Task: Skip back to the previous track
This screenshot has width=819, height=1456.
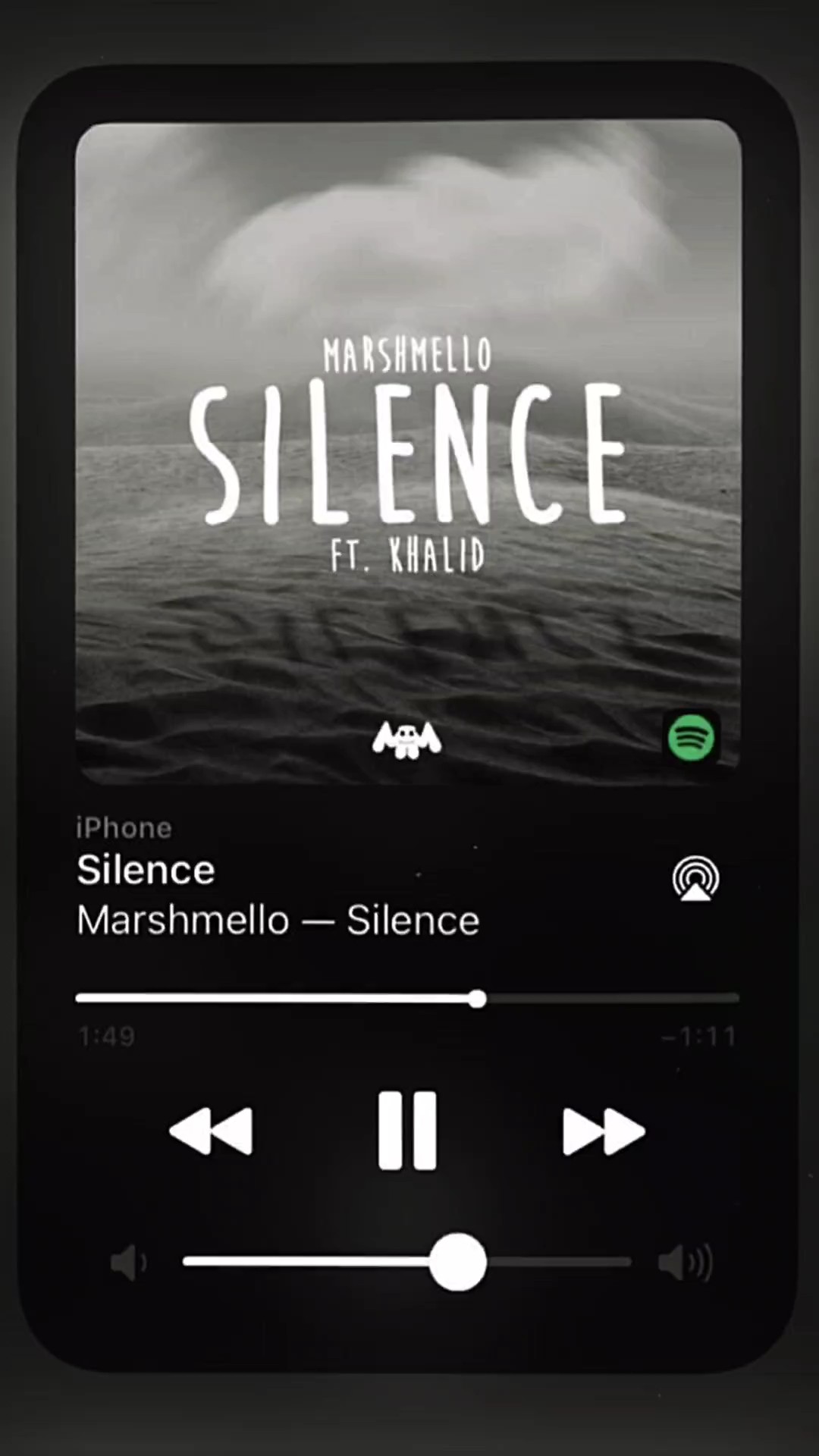Action: pos(211,1131)
